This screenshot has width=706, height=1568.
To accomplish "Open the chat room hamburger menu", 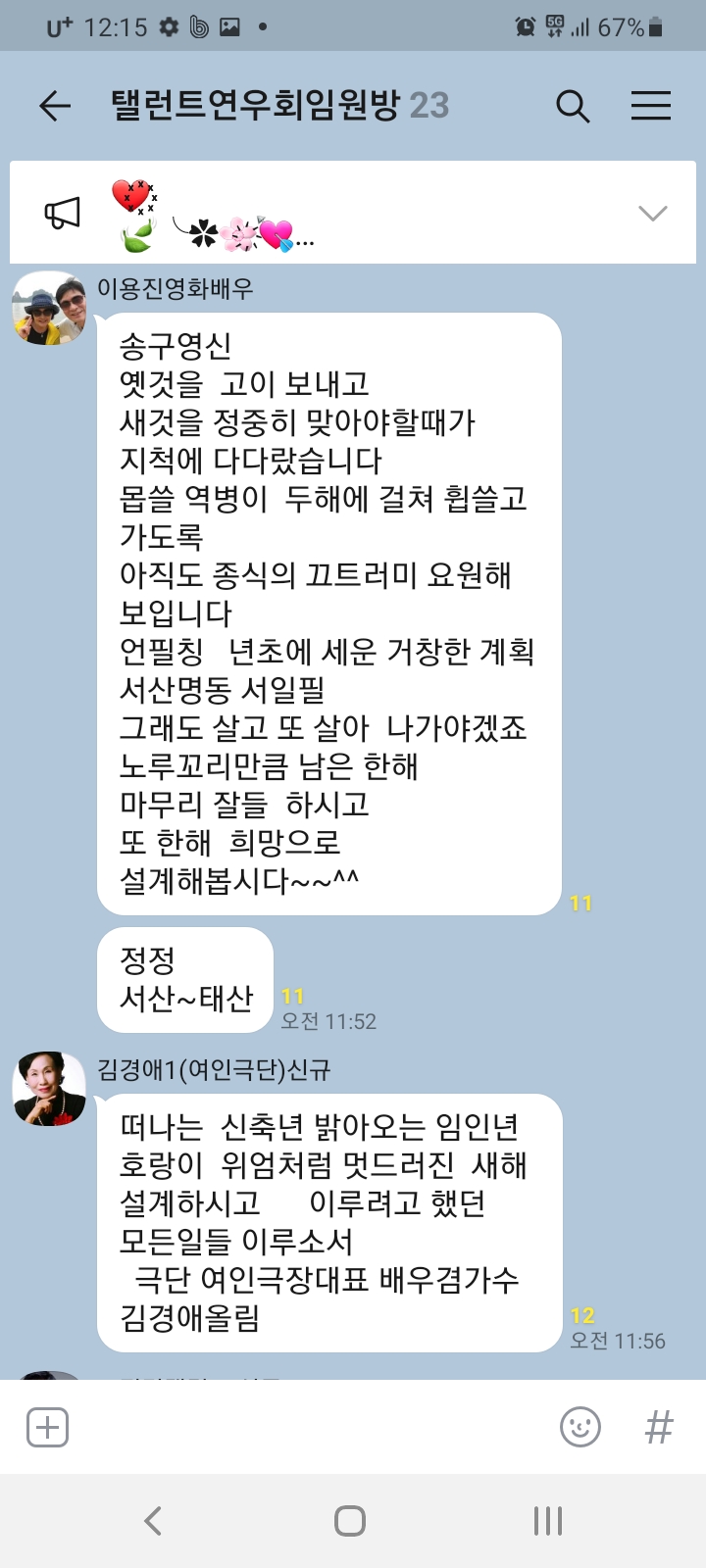I will [650, 106].
